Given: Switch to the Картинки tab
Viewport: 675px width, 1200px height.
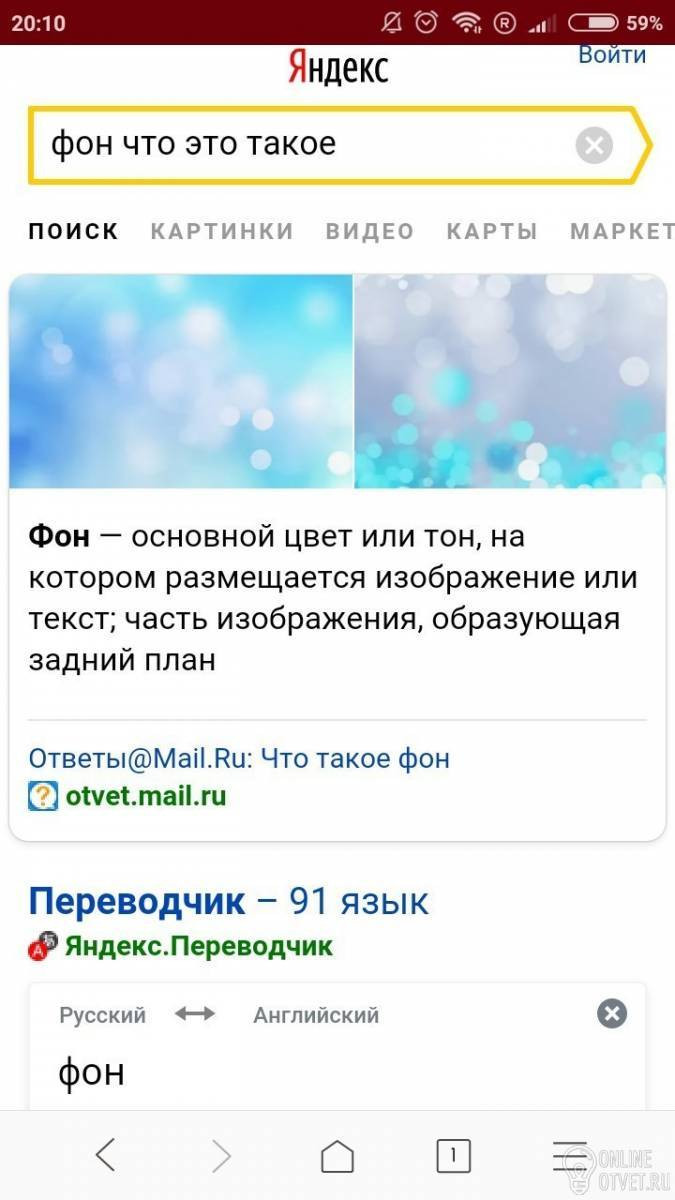Looking at the screenshot, I should (x=222, y=231).
